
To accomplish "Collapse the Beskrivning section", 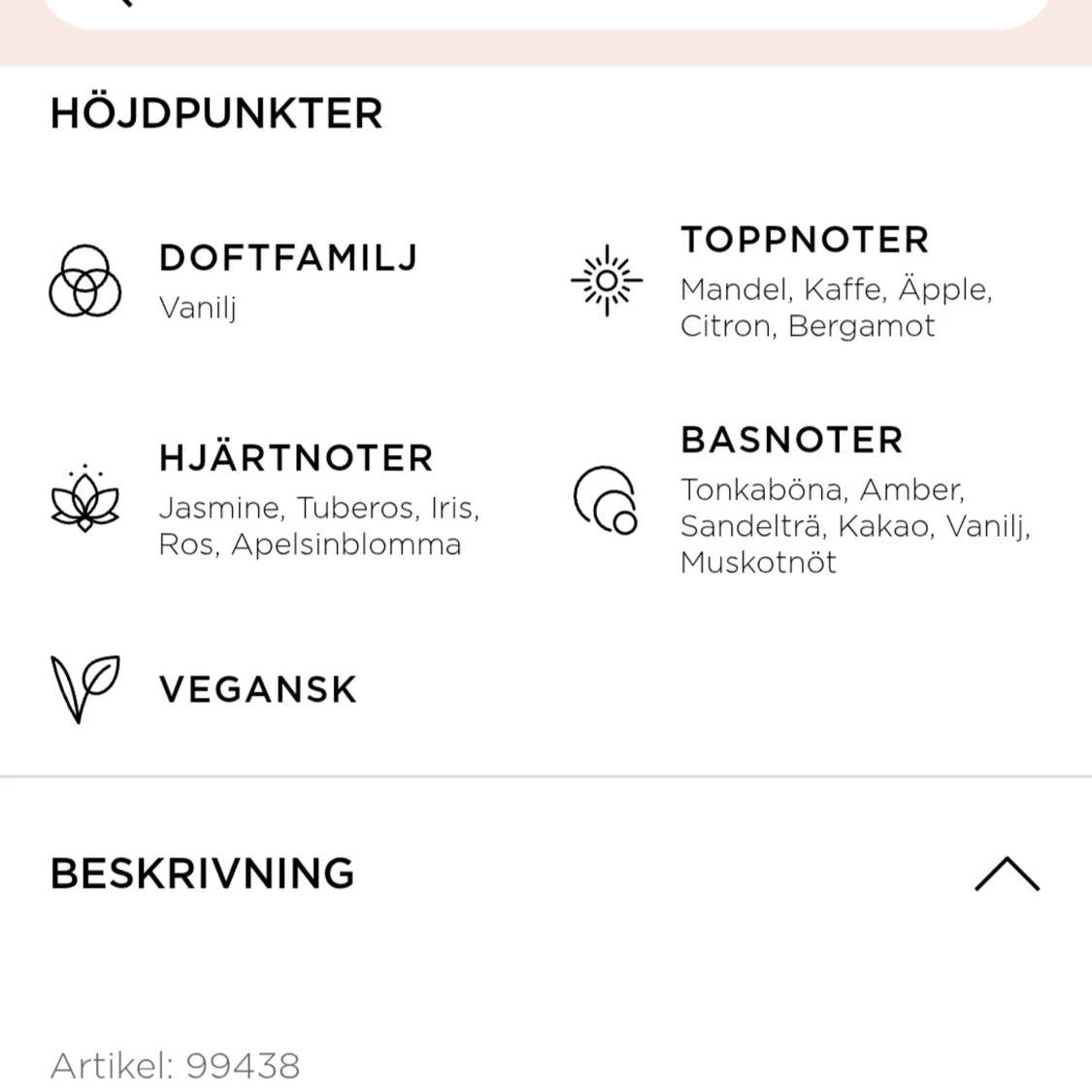I will click(1007, 874).
